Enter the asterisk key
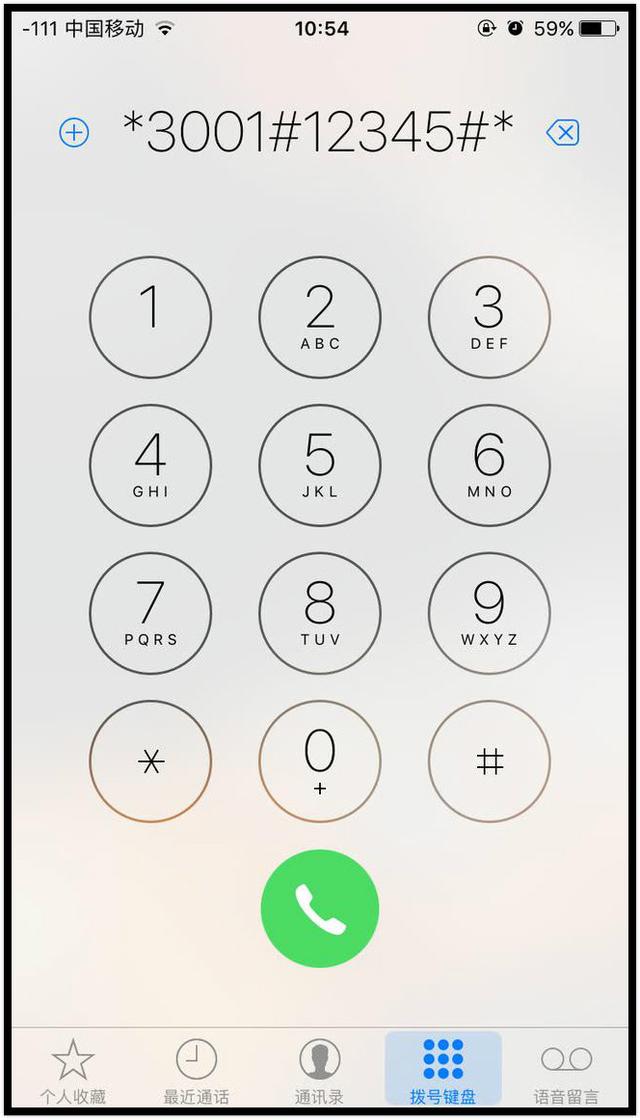The image size is (640, 1120). coord(151,761)
